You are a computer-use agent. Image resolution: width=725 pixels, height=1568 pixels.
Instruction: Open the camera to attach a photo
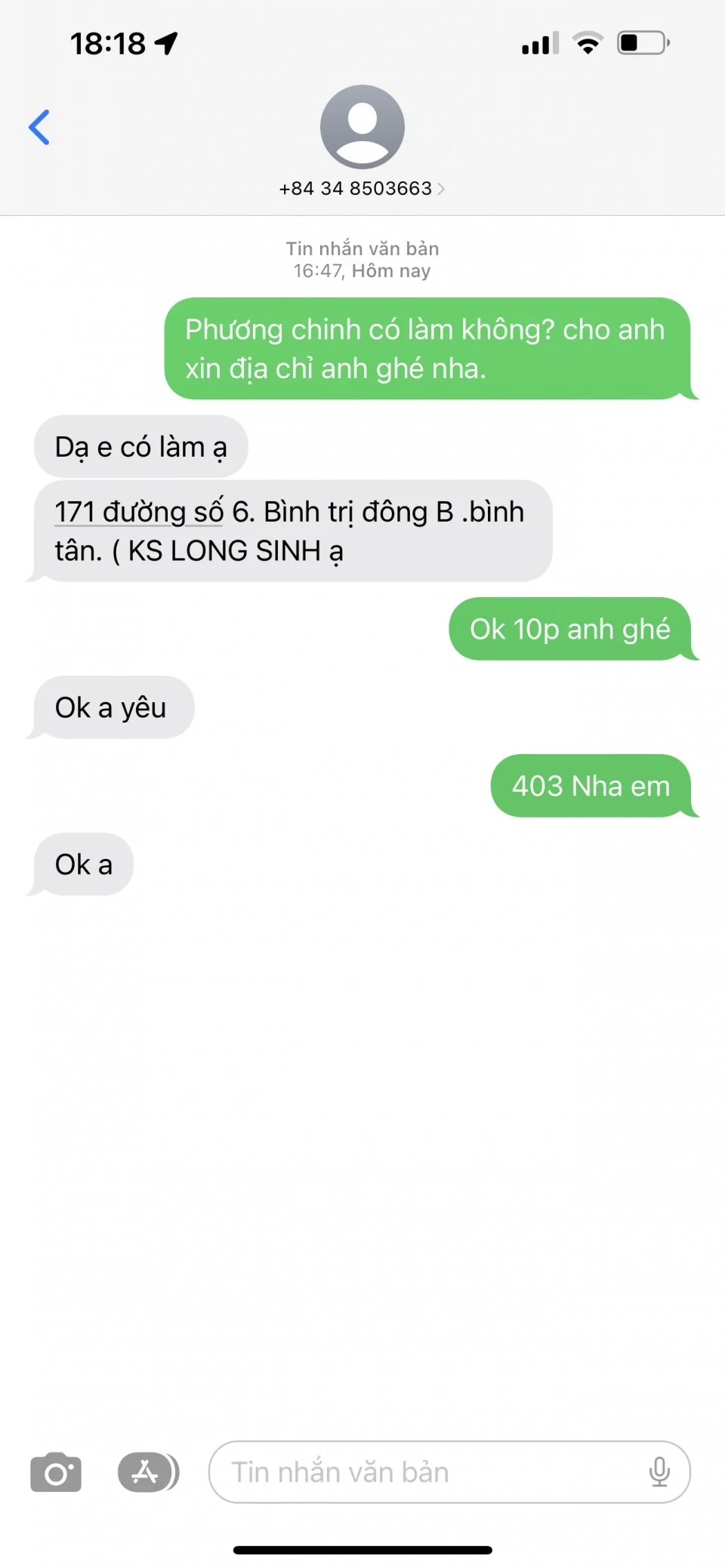click(x=56, y=1472)
